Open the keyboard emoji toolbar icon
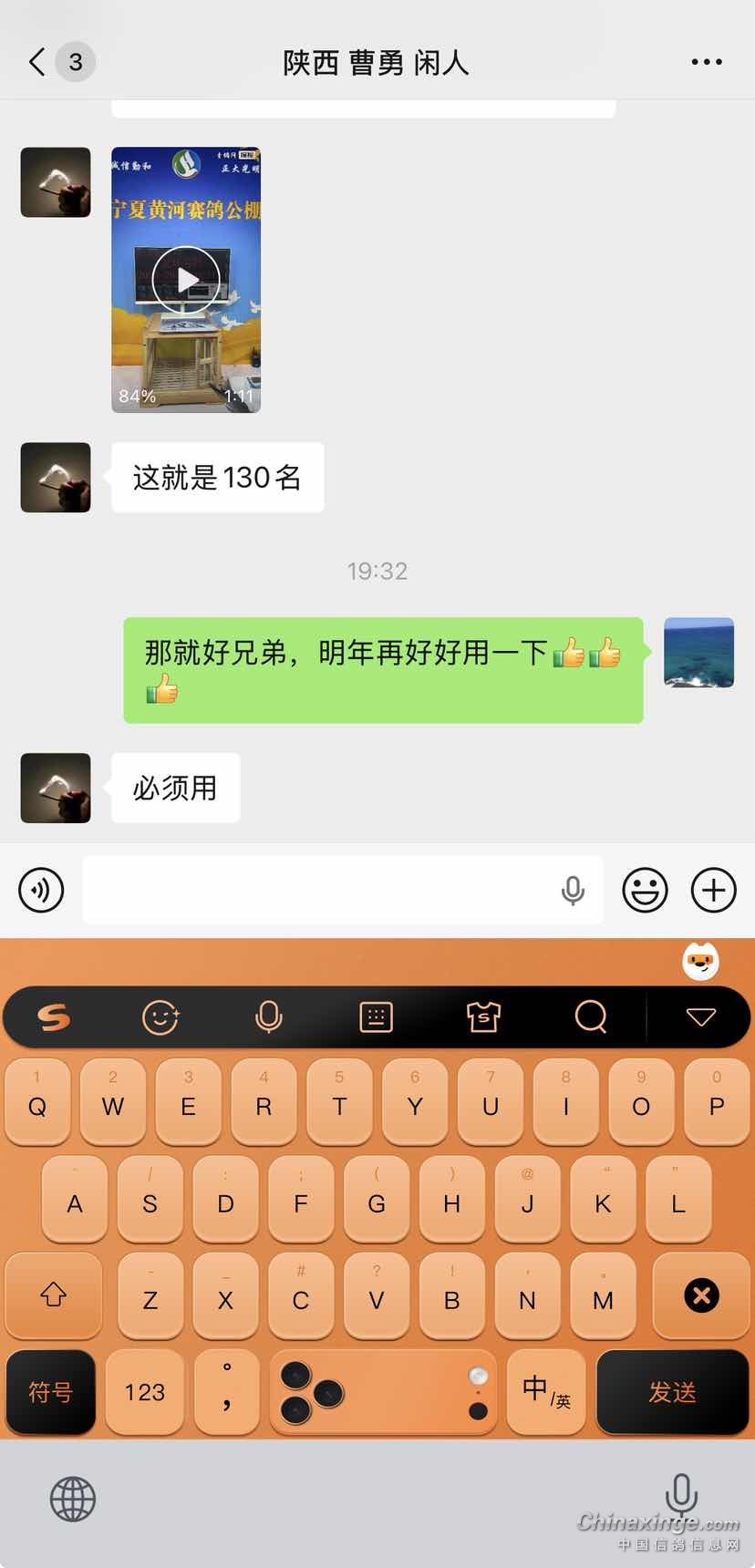 tap(160, 1016)
